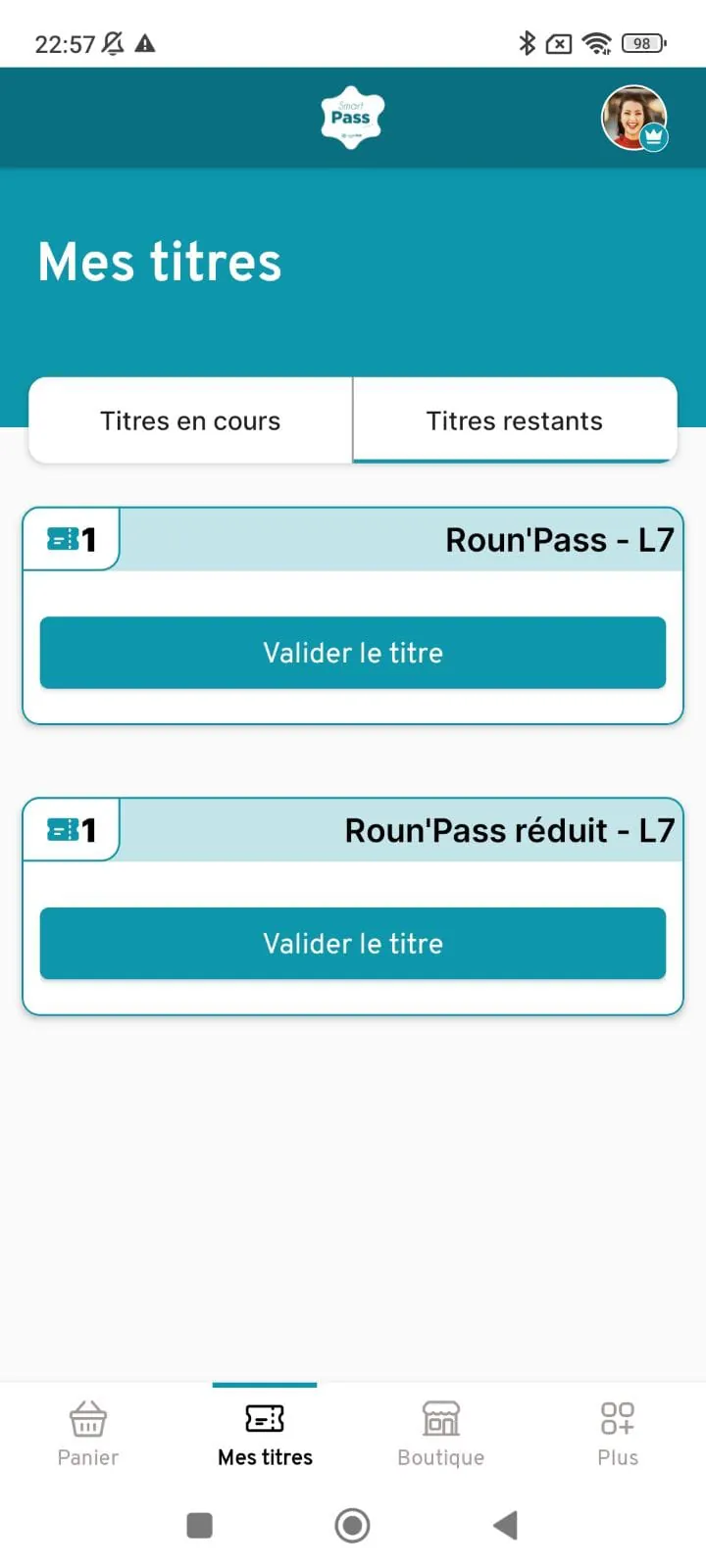706x1568 pixels.
Task: Open the profile avatar with crown badge
Action: pyautogui.click(x=633, y=118)
